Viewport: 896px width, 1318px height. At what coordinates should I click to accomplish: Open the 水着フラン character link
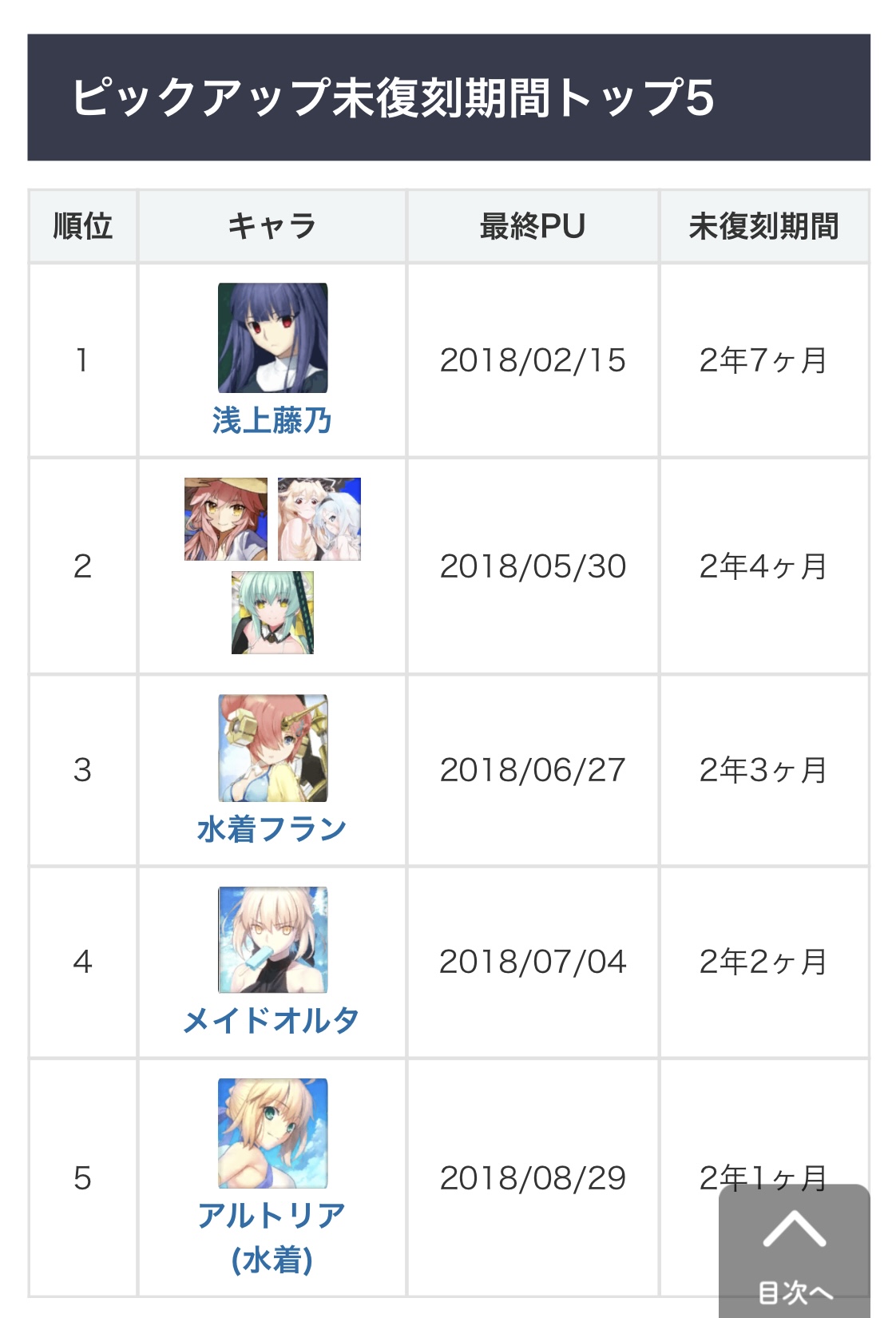click(272, 829)
